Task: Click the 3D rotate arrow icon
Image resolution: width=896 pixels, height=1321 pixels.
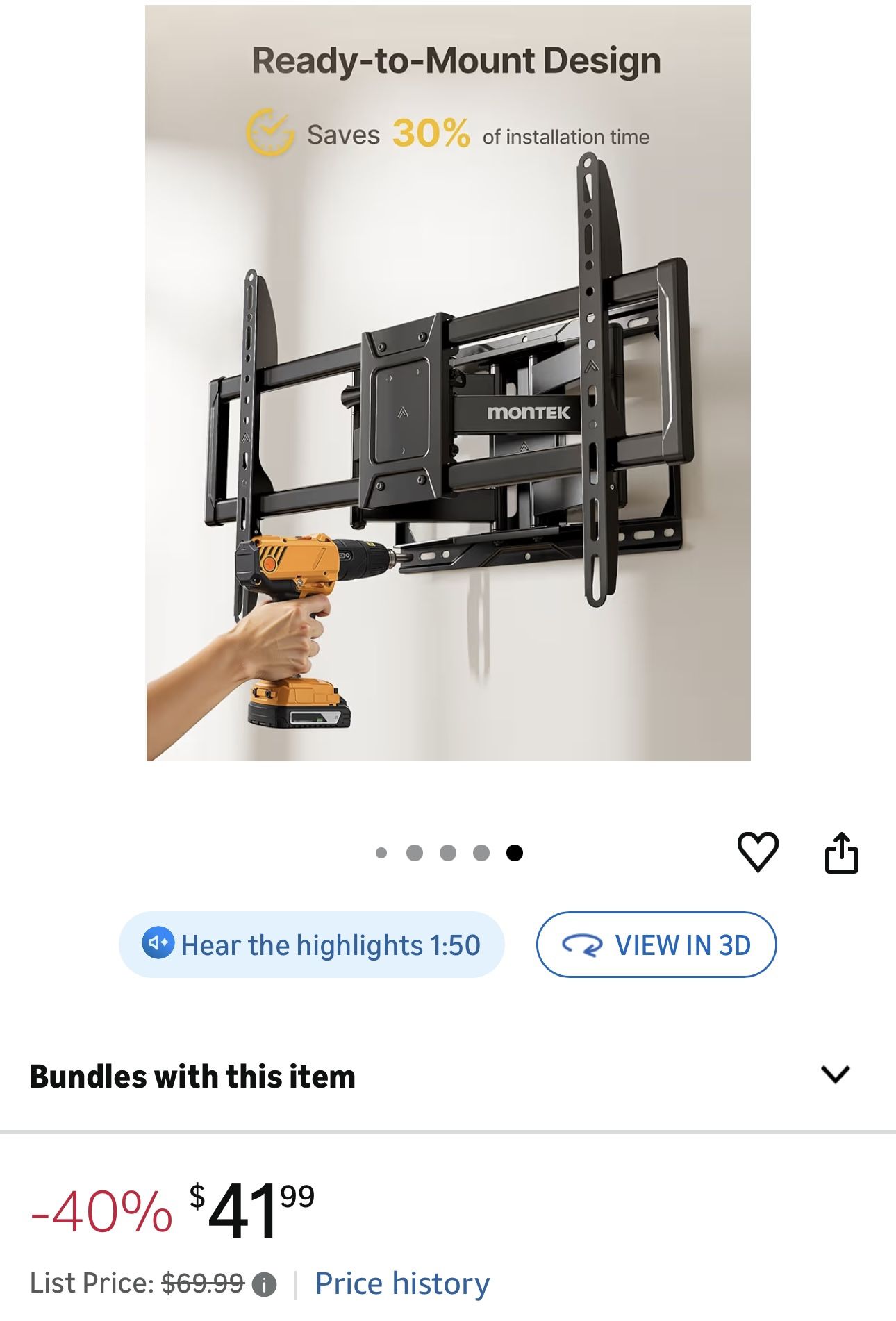Action: click(x=581, y=945)
